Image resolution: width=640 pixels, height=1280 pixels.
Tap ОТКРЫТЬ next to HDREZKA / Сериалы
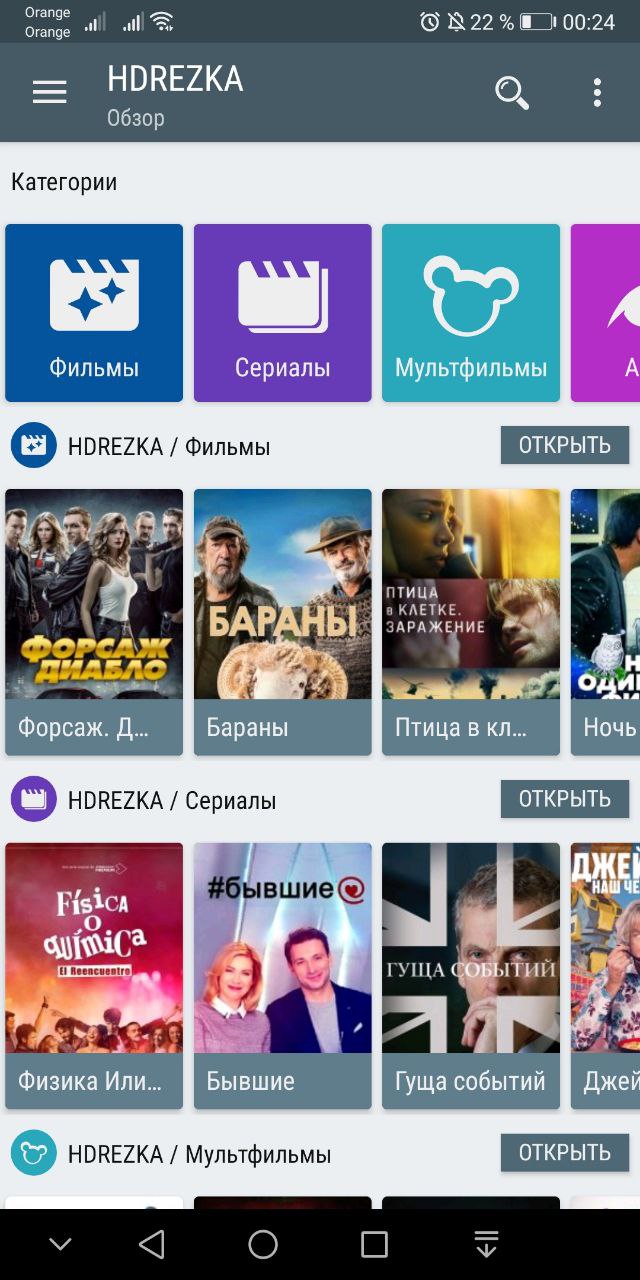pos(564,799)
